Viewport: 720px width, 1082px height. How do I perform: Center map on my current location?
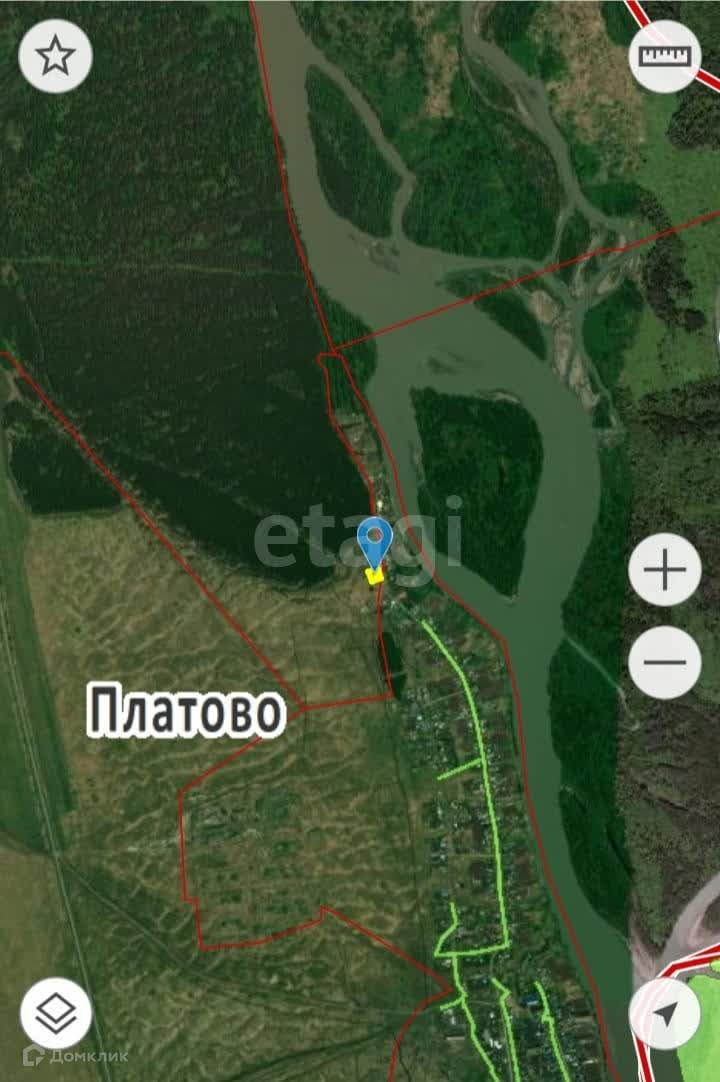(664, 1013)
